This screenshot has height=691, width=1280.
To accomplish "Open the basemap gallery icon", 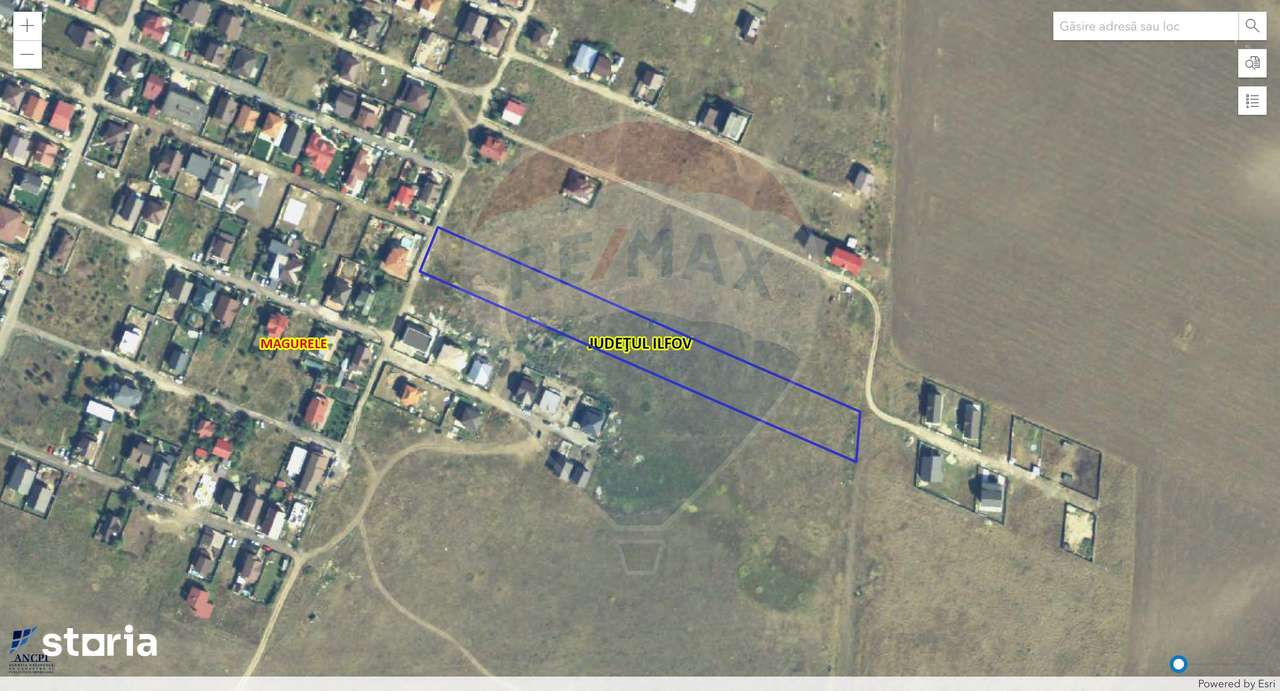I will (1252, 63).
